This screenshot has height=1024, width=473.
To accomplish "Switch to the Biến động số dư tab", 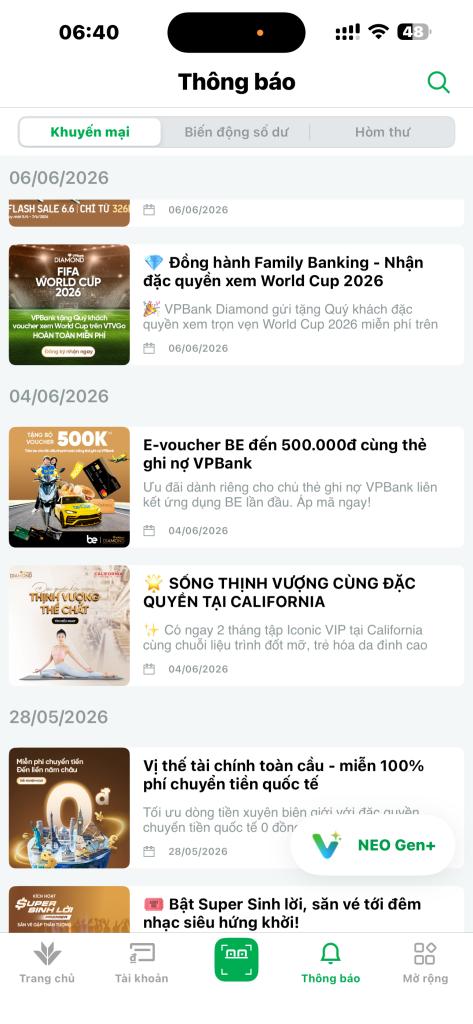I will point(236,132).
